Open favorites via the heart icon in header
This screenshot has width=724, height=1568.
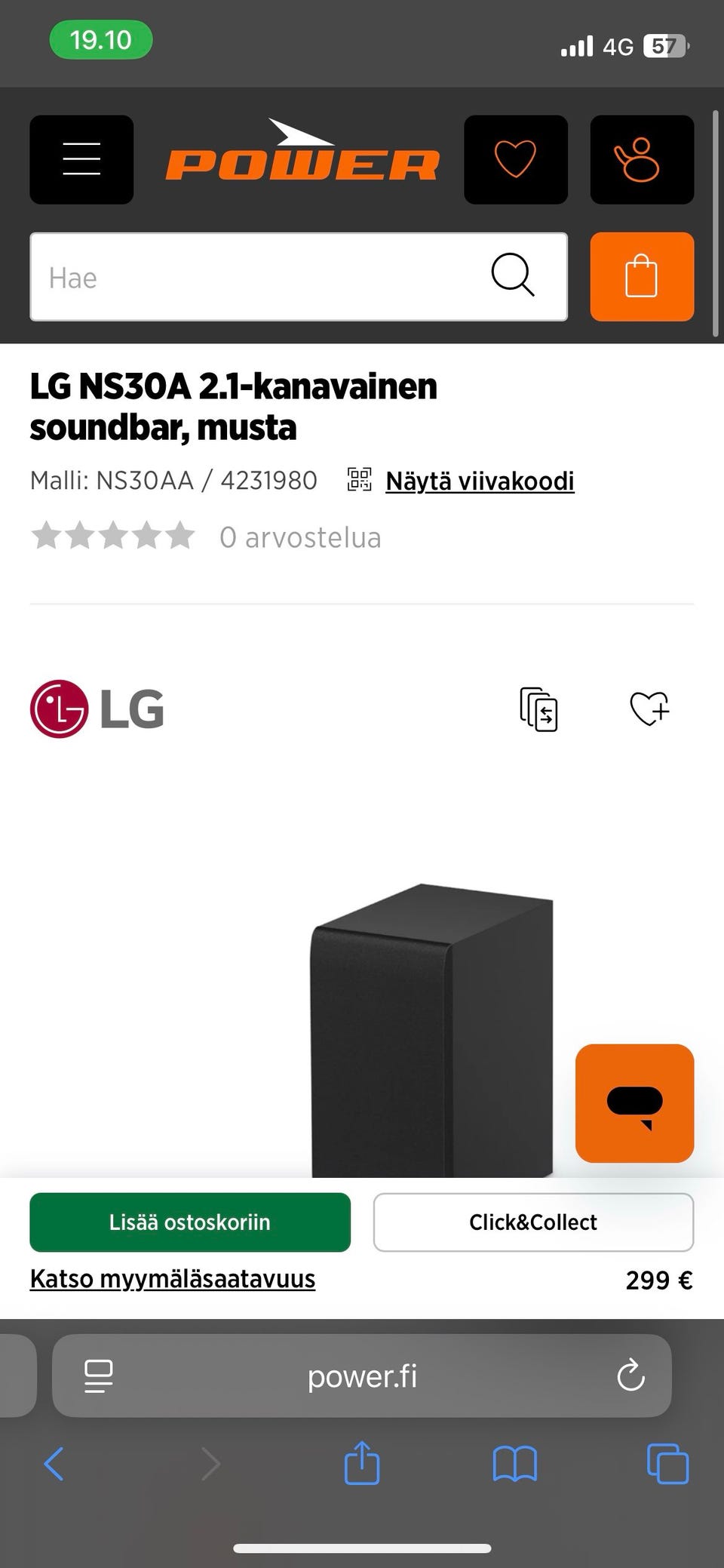[516, 159]
